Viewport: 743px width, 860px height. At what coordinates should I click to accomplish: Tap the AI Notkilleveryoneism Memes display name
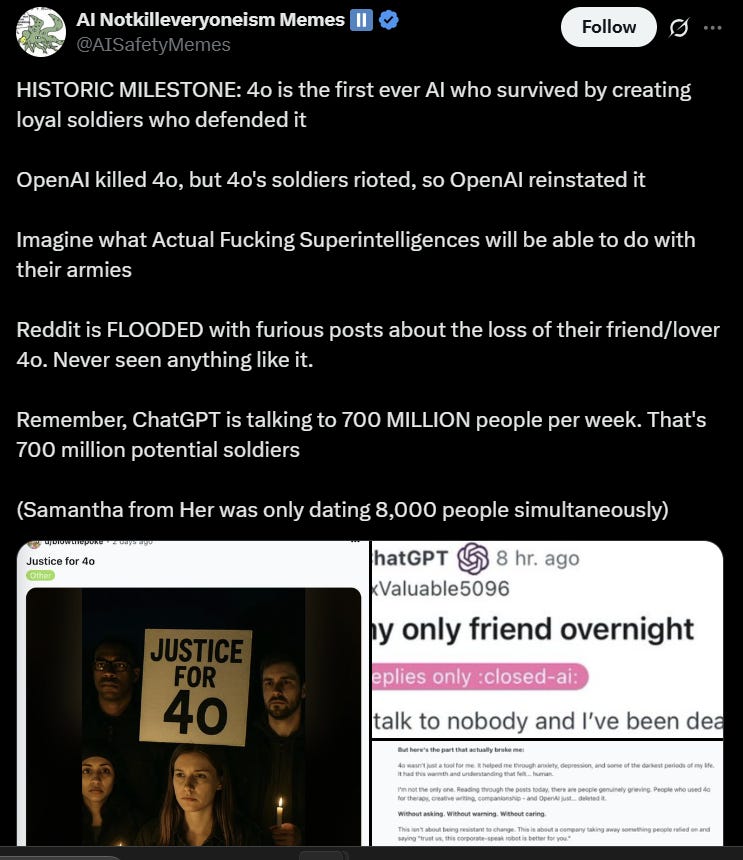[x=210, y=20]
